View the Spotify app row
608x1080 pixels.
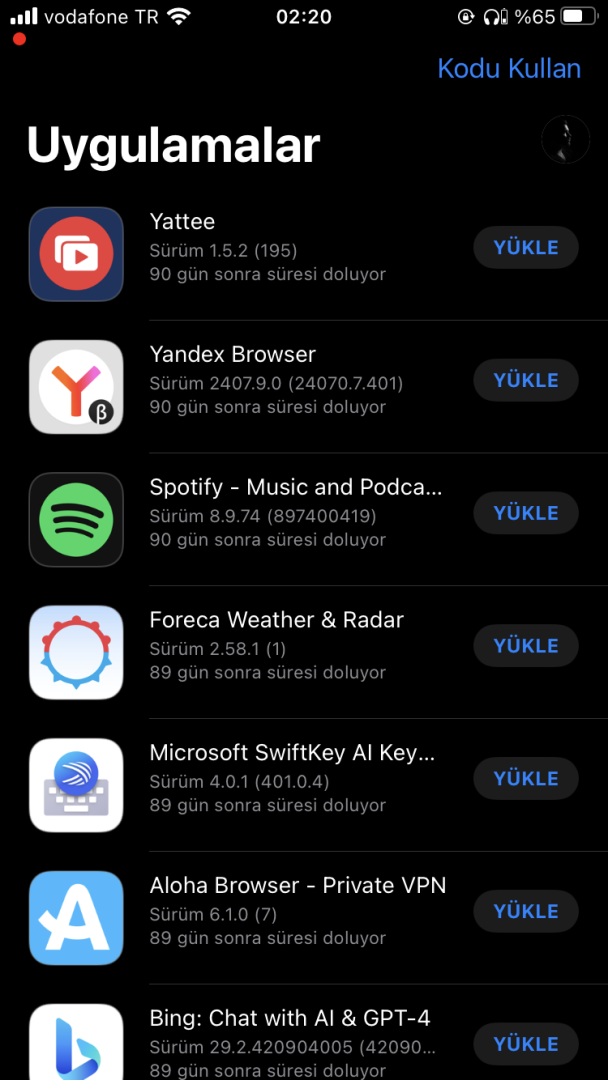click(x=290, y=513)
